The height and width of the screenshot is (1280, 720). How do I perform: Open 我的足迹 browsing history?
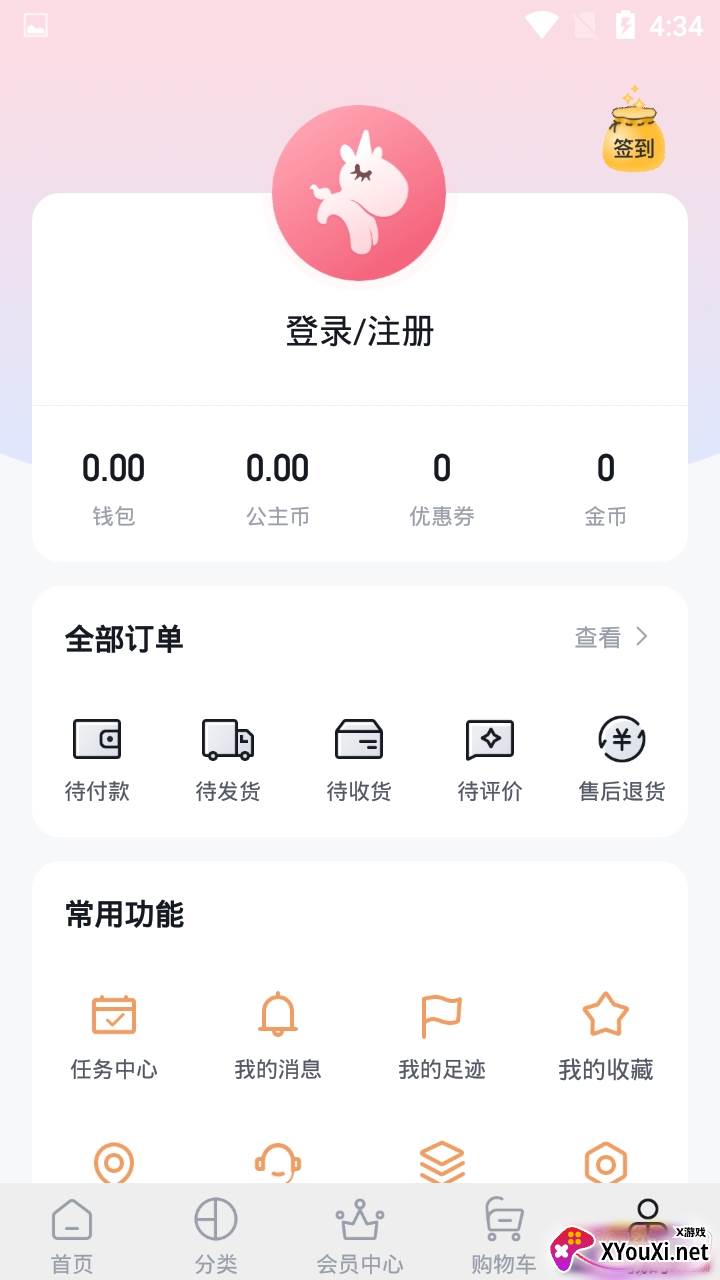[x=441, y=1036]
